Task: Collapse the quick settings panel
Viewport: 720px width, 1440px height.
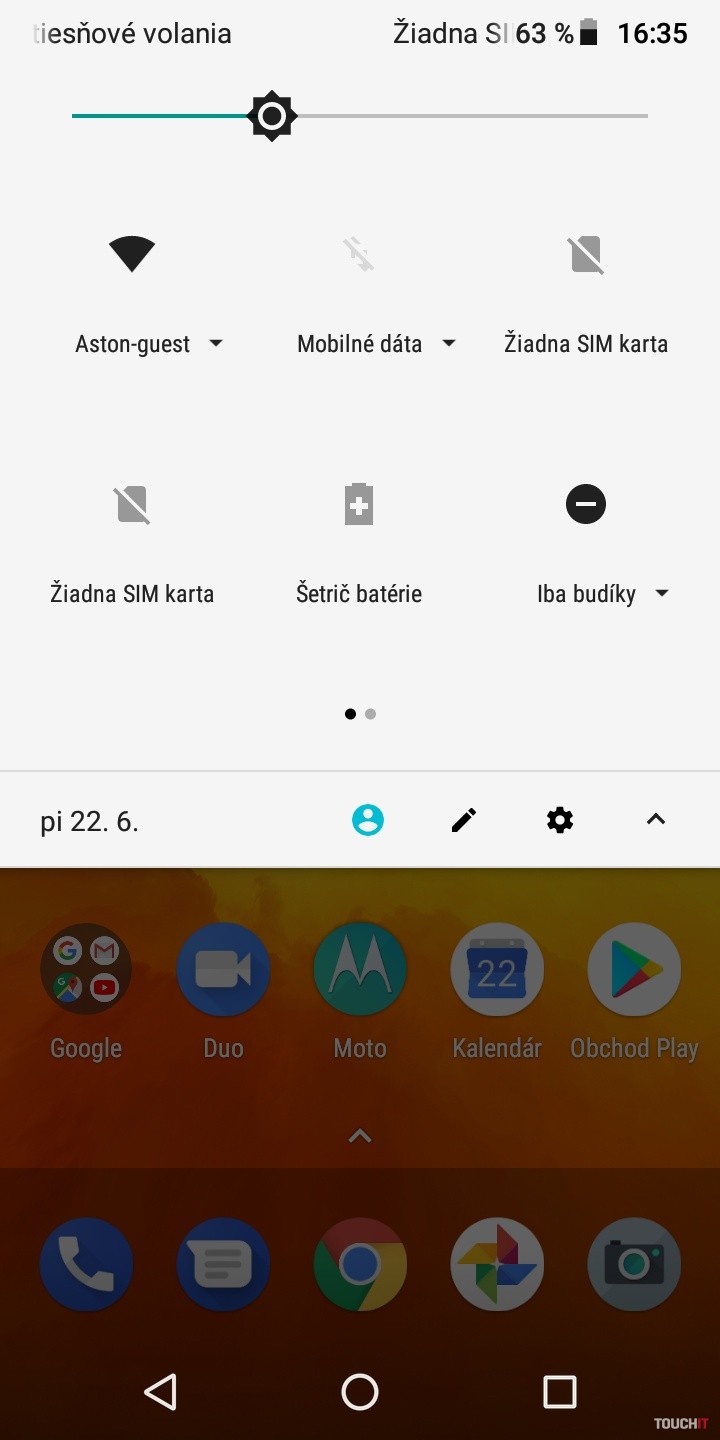Action: pos(656,820)
